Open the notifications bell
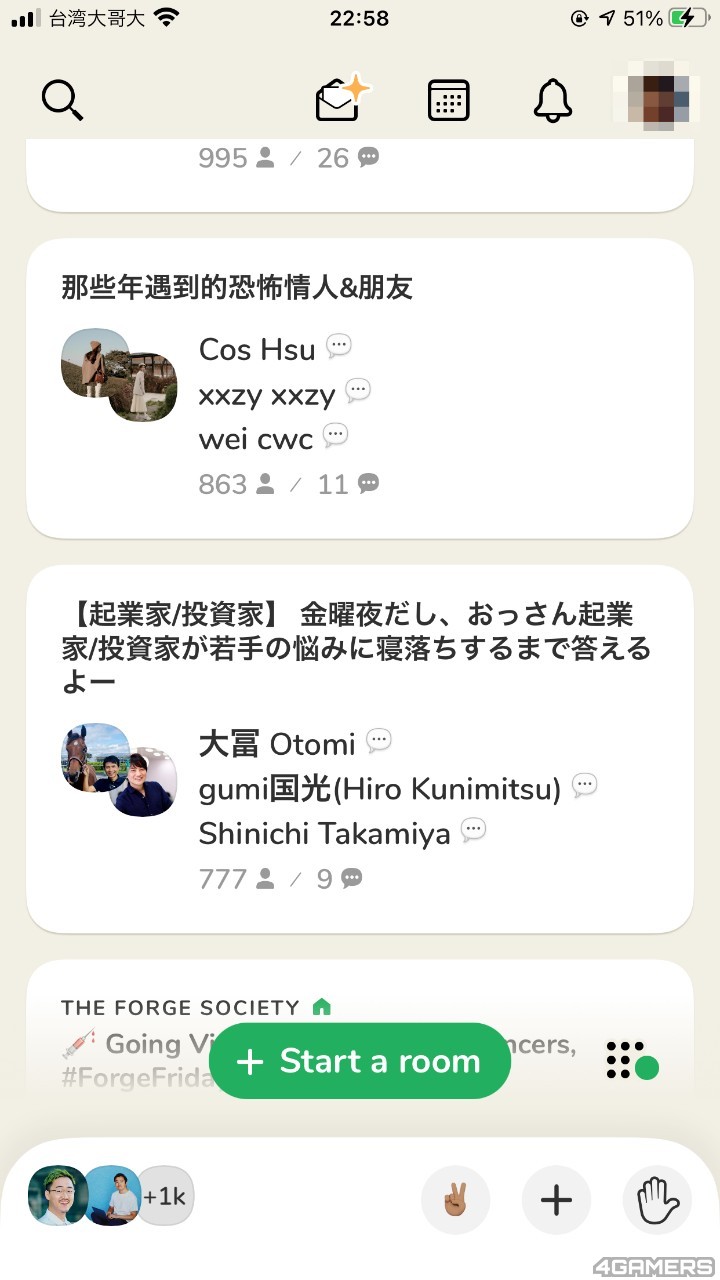Screen dimensions: 720x1280 (x=552, y=100)
